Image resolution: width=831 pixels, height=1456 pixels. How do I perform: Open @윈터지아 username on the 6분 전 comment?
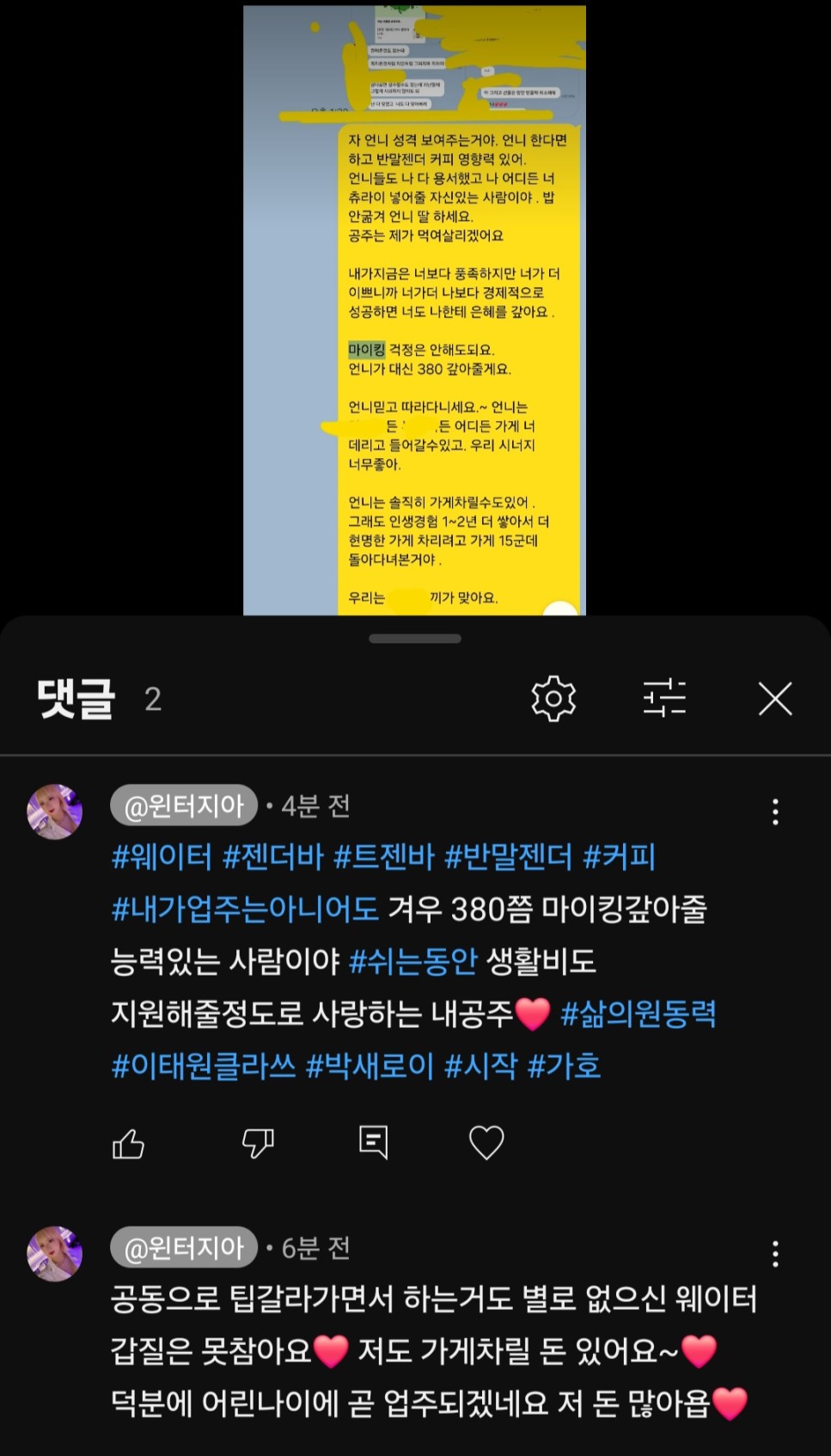(184, 1248)
